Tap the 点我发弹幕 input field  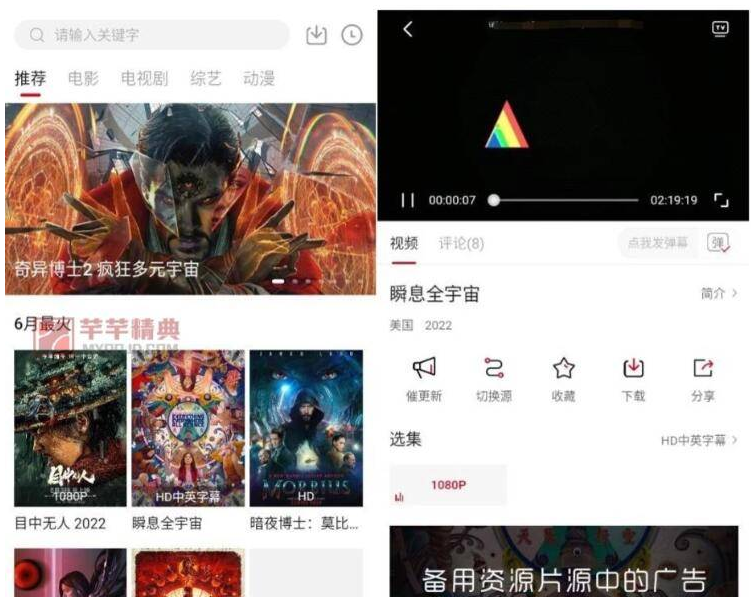658,243
